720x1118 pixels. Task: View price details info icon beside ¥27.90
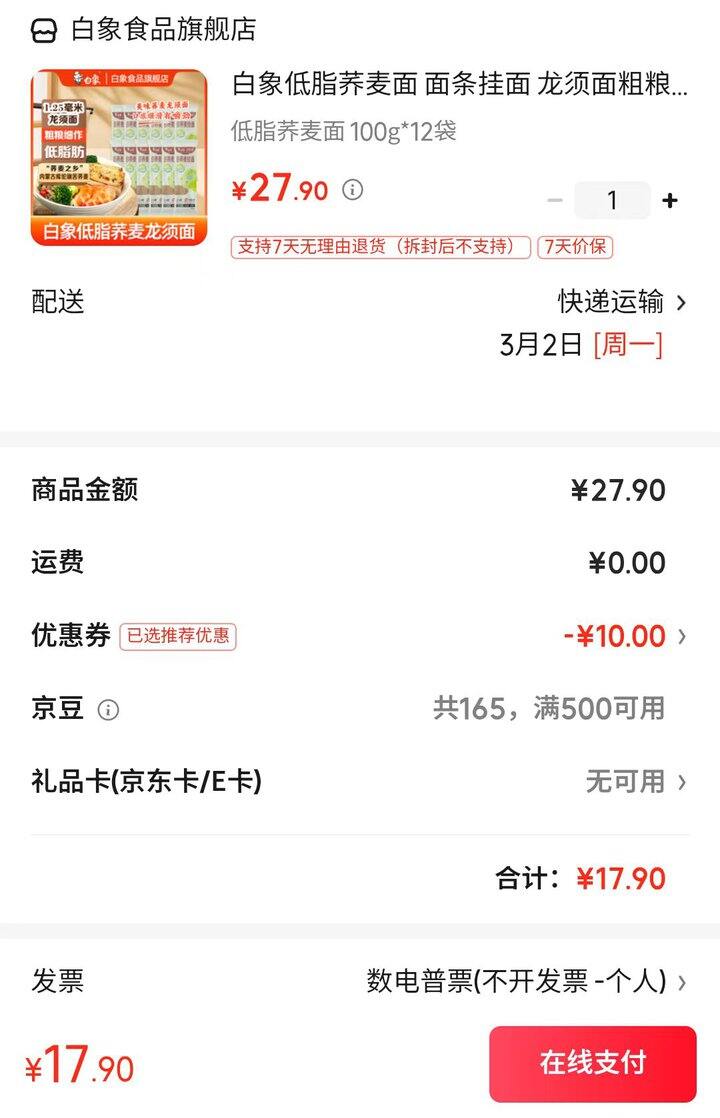click(x=353, y=190)
